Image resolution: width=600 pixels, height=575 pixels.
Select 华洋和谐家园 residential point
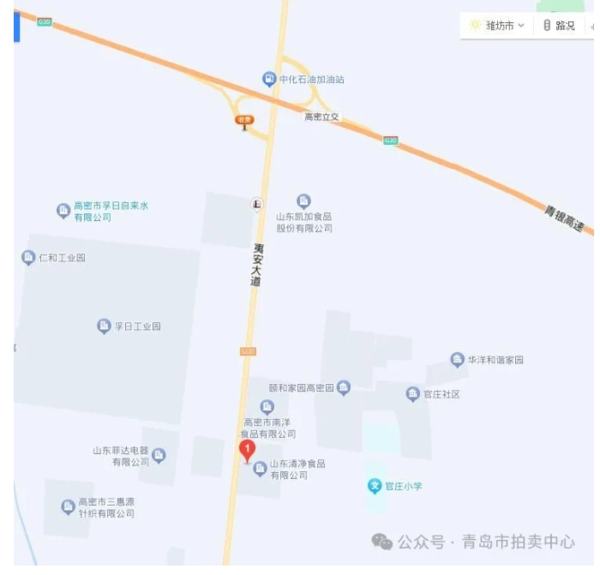click(x=457, y=360)
